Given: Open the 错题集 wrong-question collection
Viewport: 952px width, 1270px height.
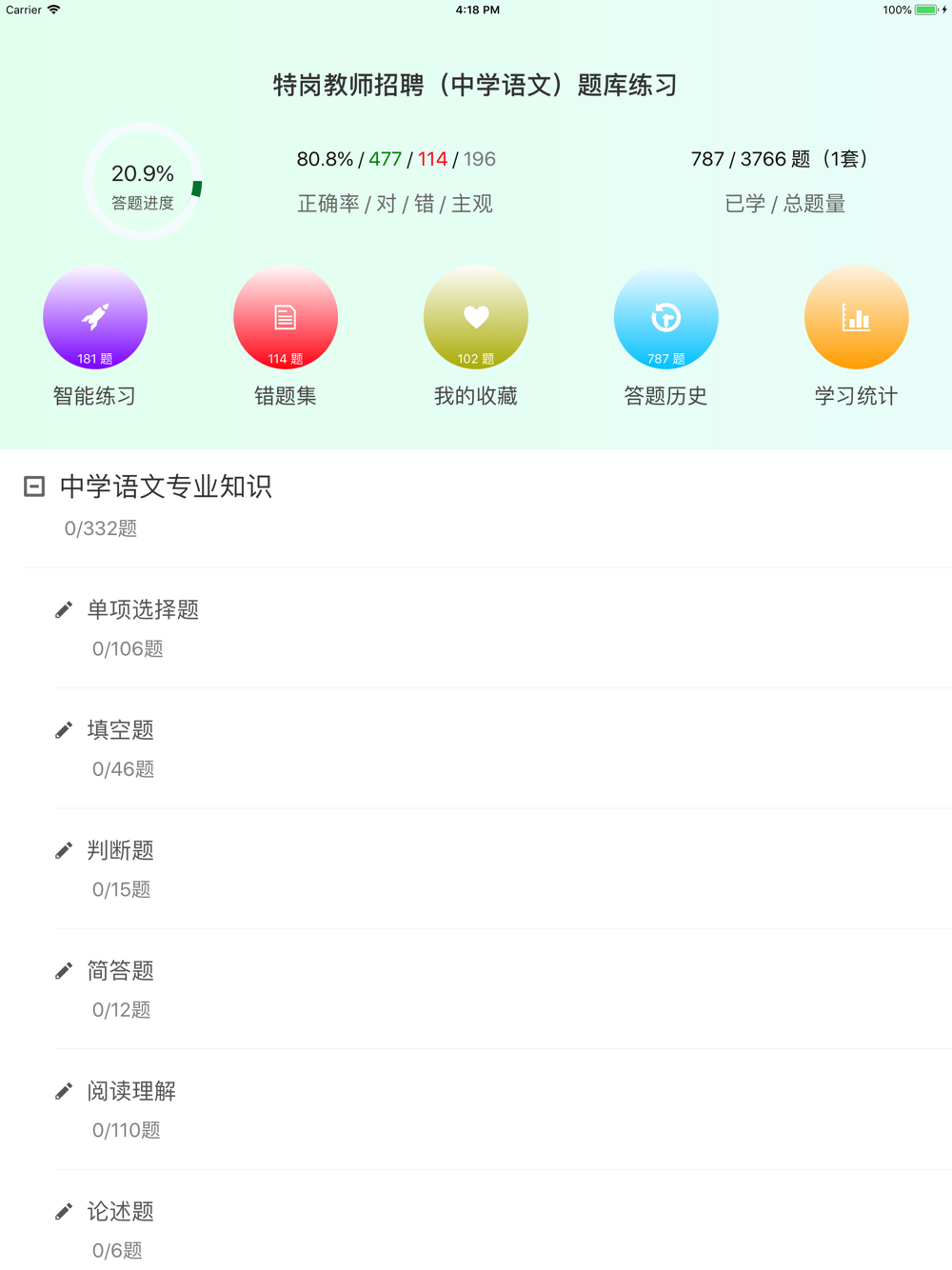Looking at the screenshot, I should pyautogui.click(x=286, y=317).
